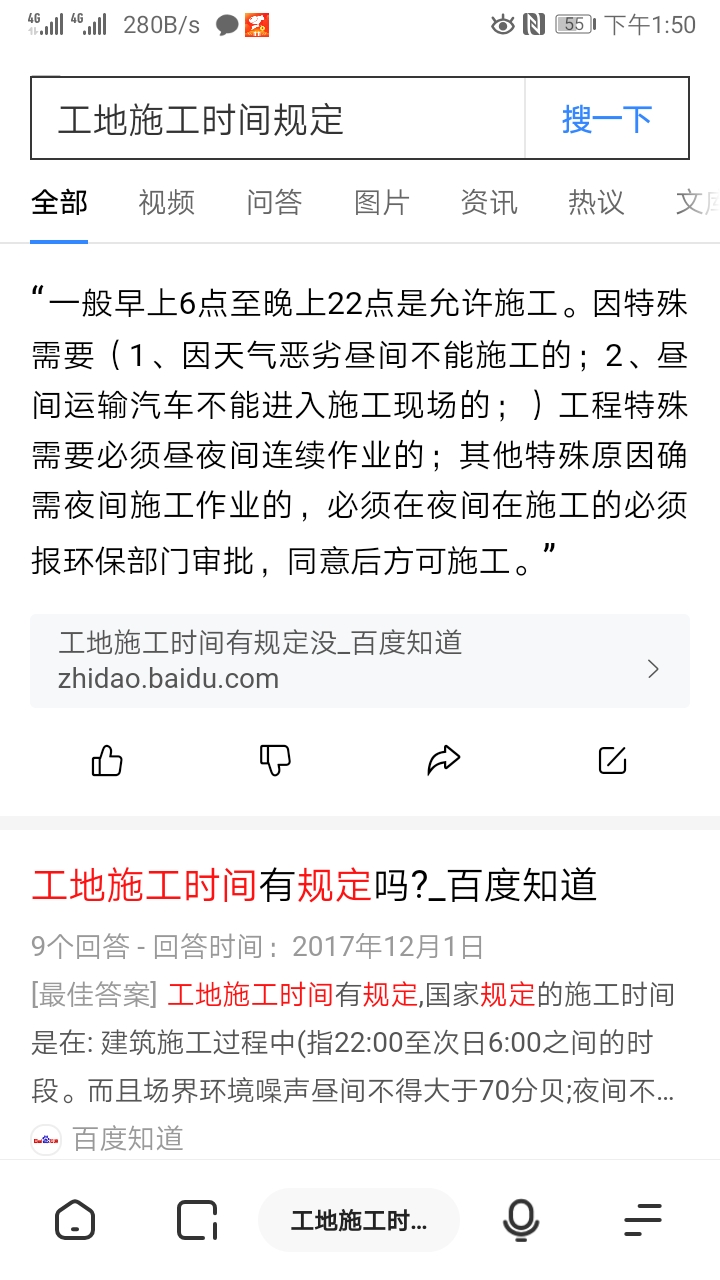This screenshot has height=1280, width=720.
Task: Go to the browser home page
Action: pyautogui.click(x=75, y=1220)
